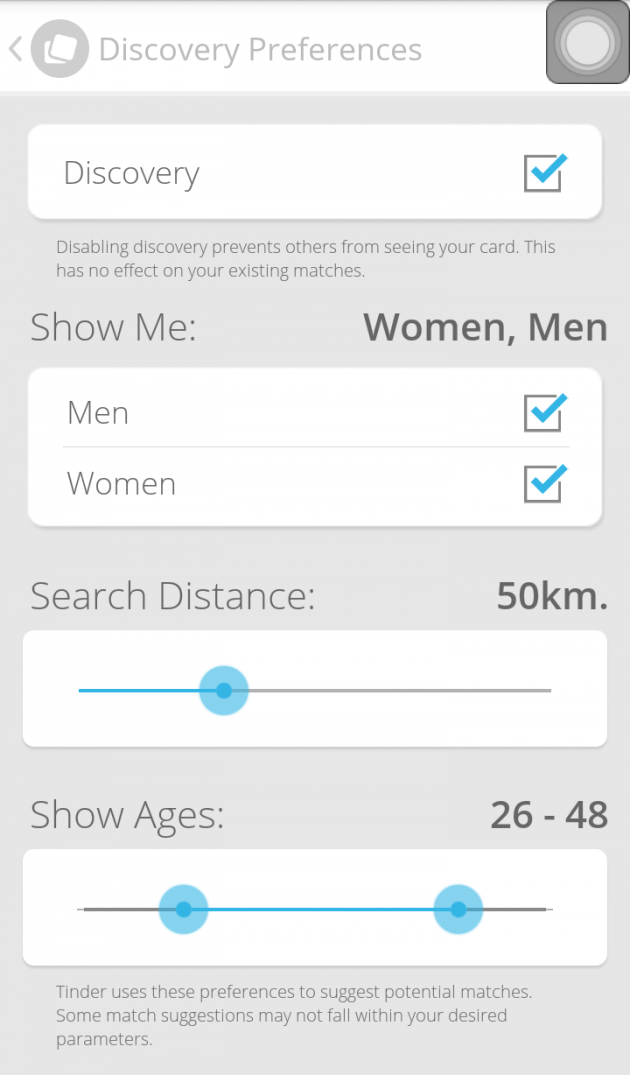Tap the Search Distance slider handle
Screen dimensions: 630x1075
point(223,690)
